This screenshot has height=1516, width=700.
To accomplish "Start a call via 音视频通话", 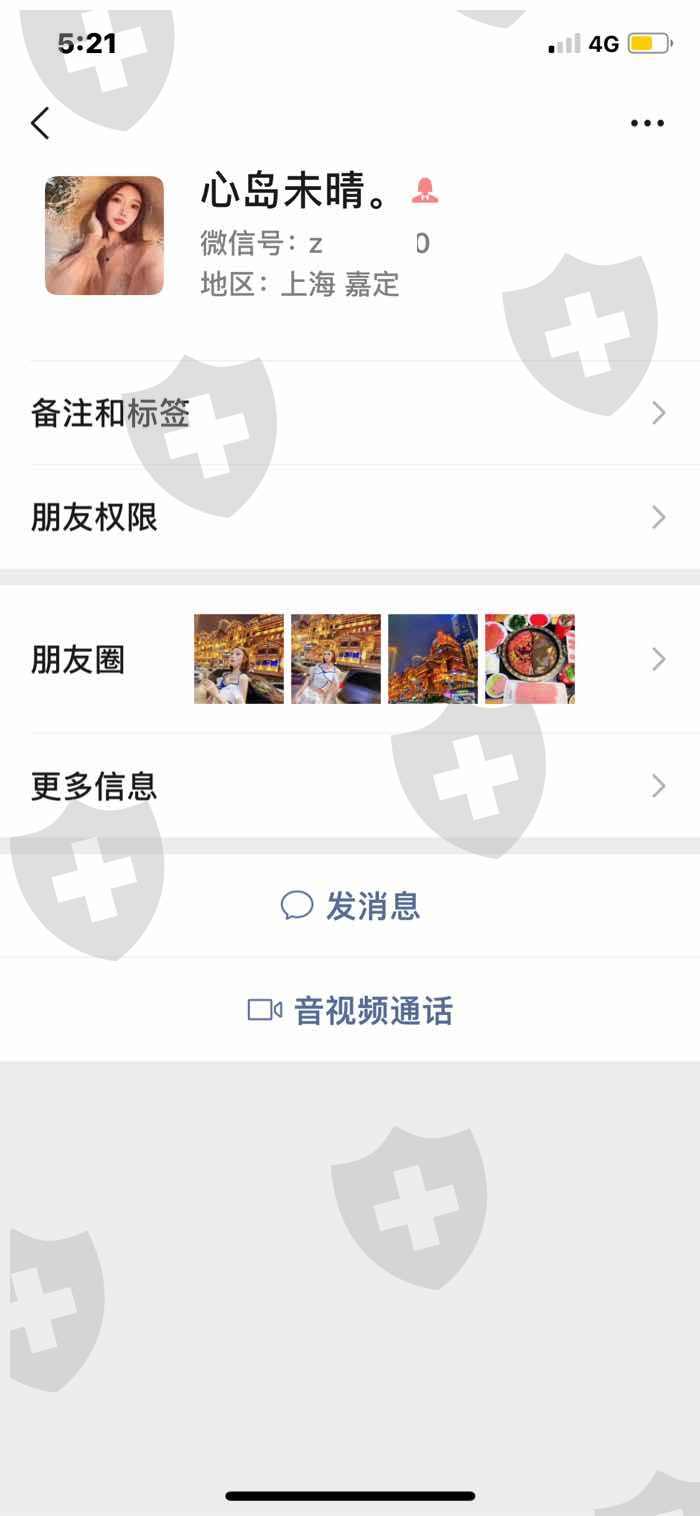I will [350, 1010].
